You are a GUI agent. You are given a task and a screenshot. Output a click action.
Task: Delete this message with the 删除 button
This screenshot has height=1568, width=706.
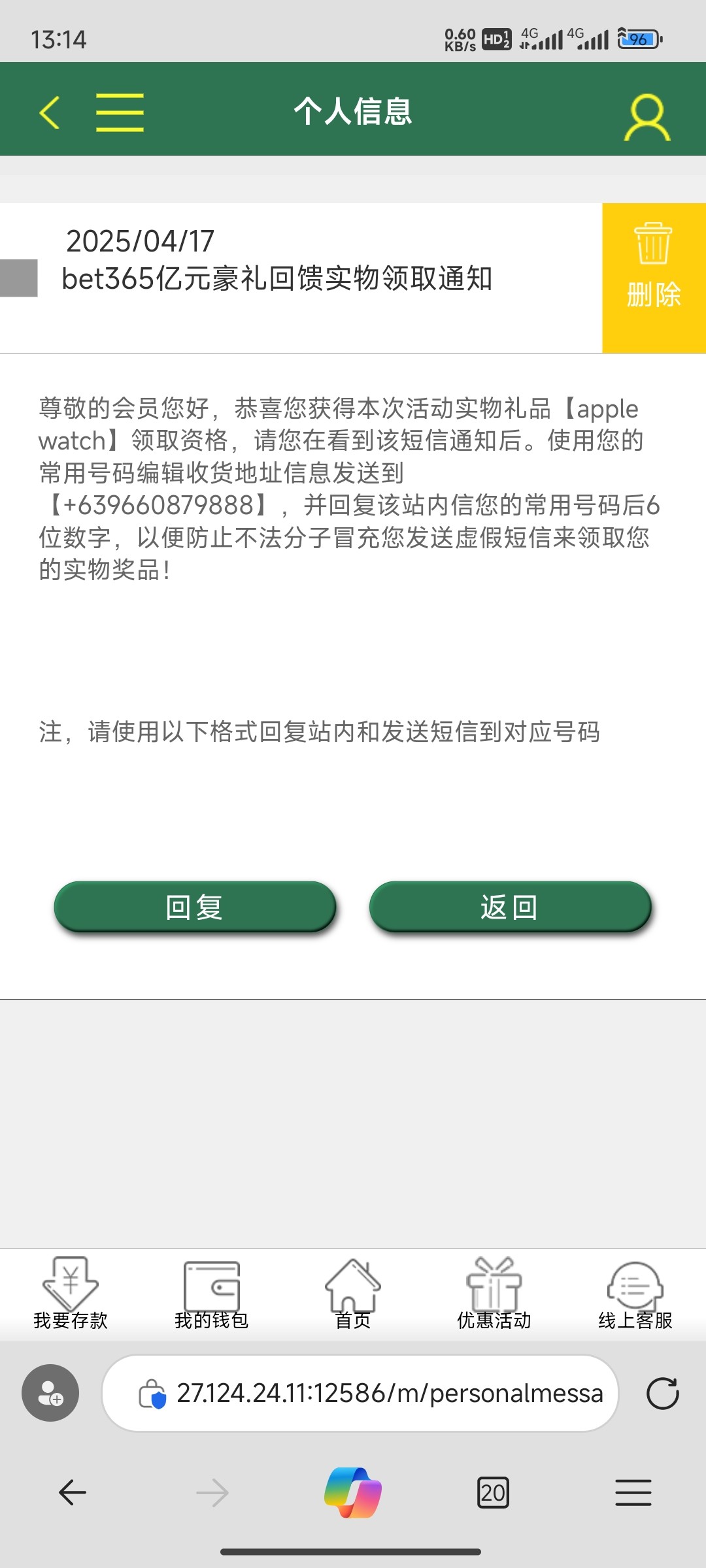[x=654, y=278]
